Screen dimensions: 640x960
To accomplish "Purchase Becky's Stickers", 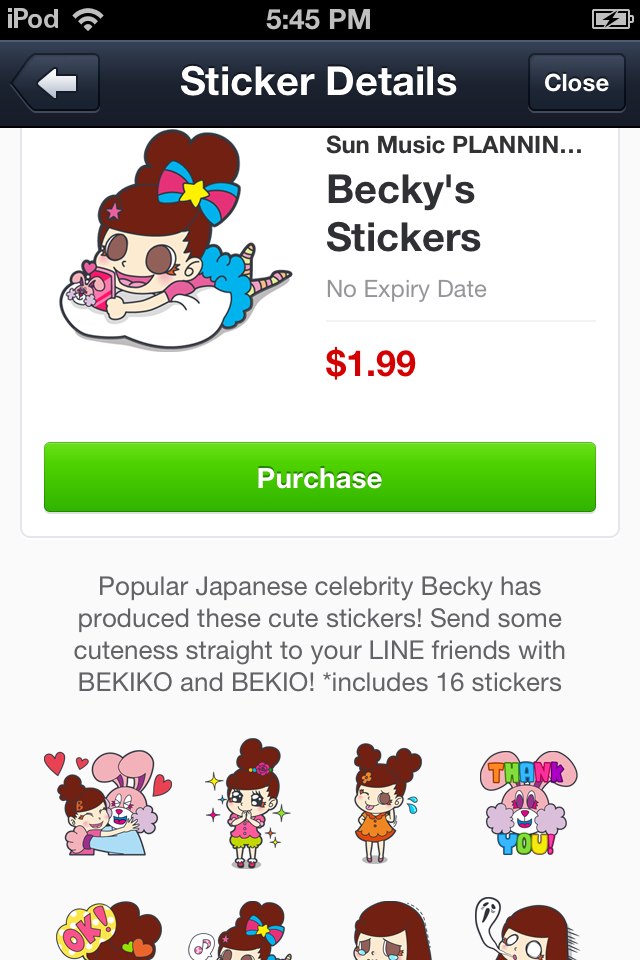I will [x=319, y=478].
